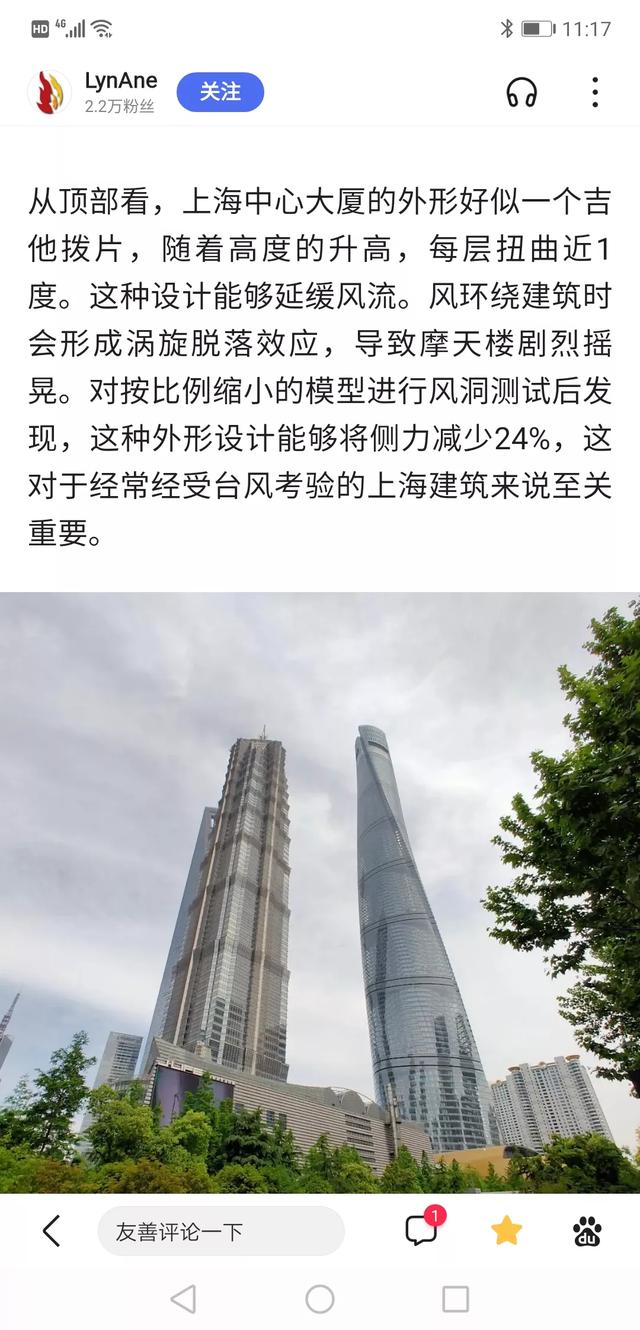Listen to article with headphone icon
640x1330 pixels.
(521, 93)
